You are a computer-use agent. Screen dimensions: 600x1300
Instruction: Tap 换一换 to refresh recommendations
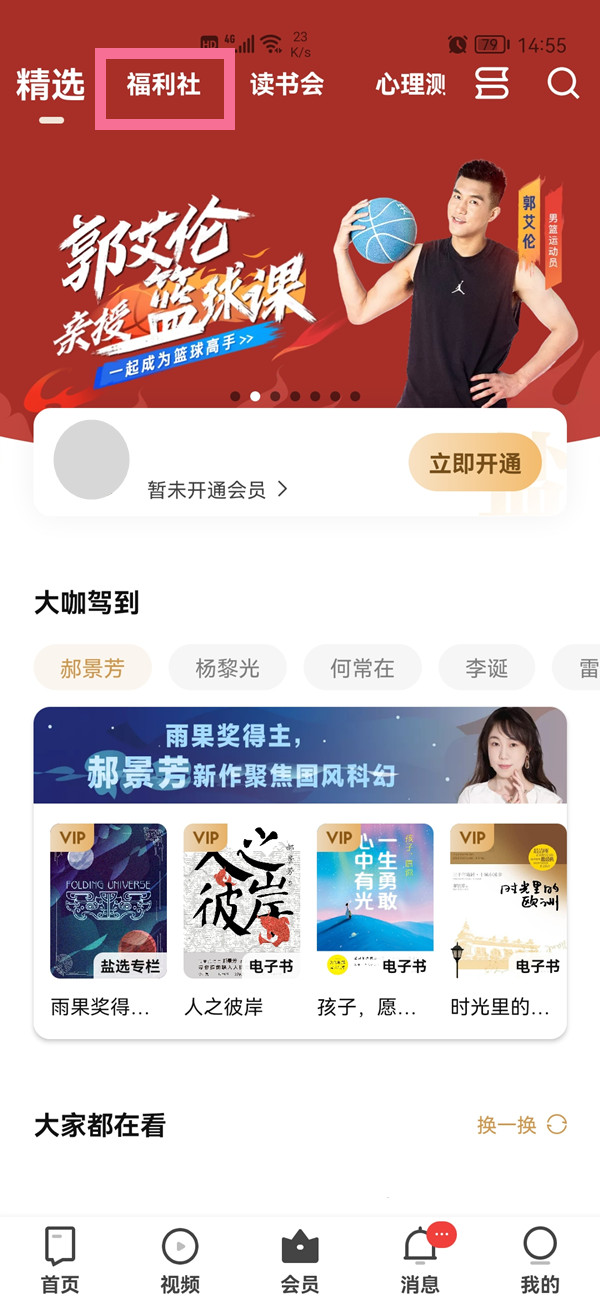(521, 1125)
